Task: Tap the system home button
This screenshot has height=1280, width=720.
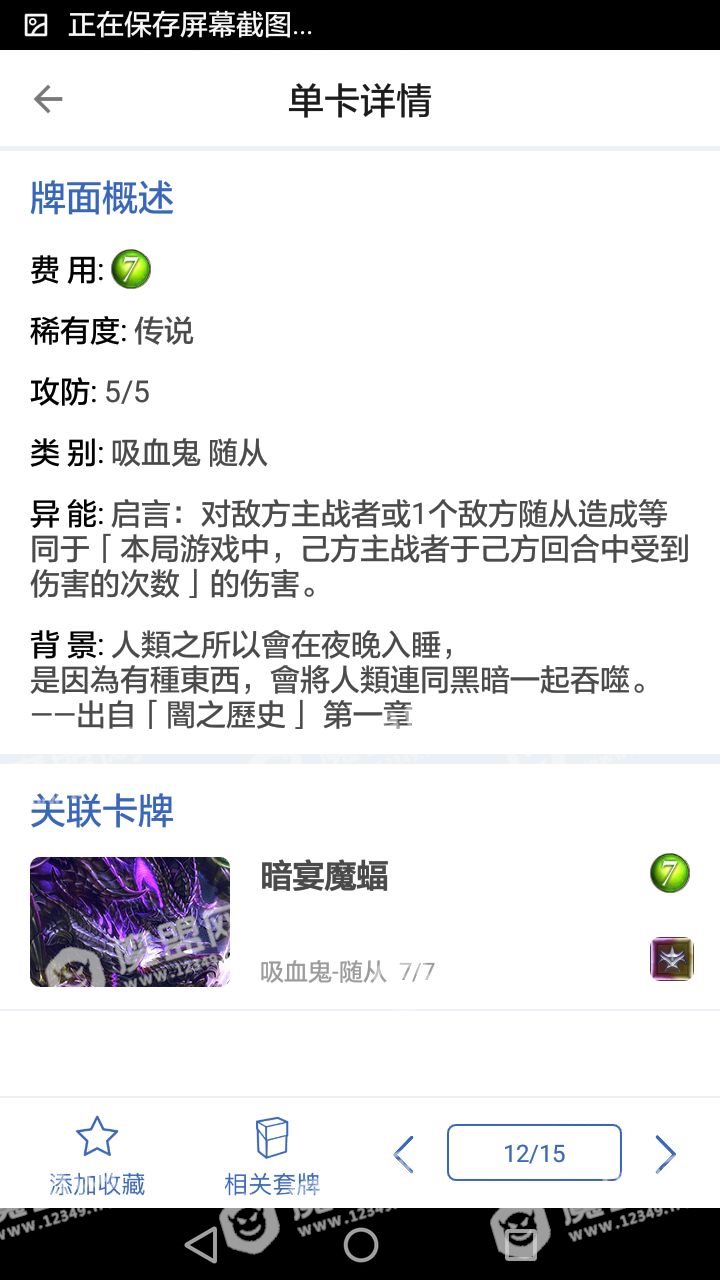Action: coord(360,1245)
